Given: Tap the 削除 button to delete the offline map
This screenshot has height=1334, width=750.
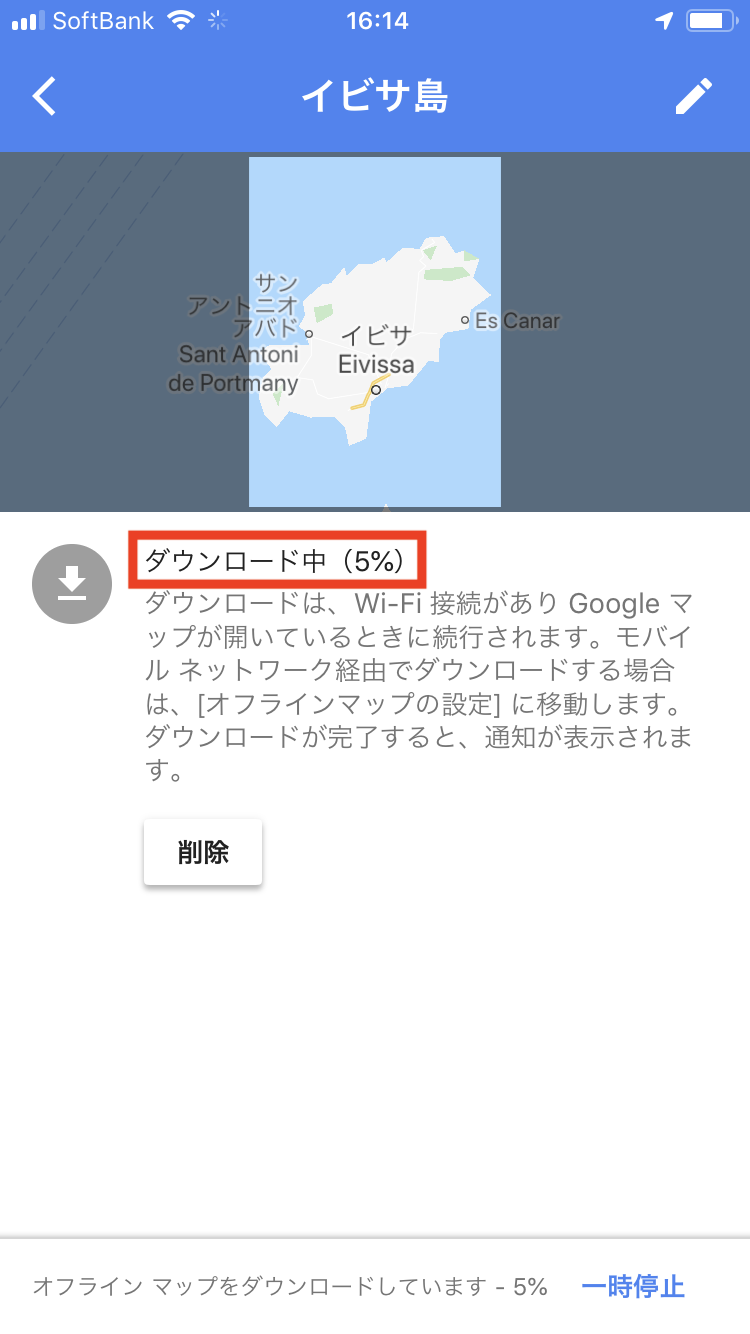Looking at the screenshot, I should 203,852.
